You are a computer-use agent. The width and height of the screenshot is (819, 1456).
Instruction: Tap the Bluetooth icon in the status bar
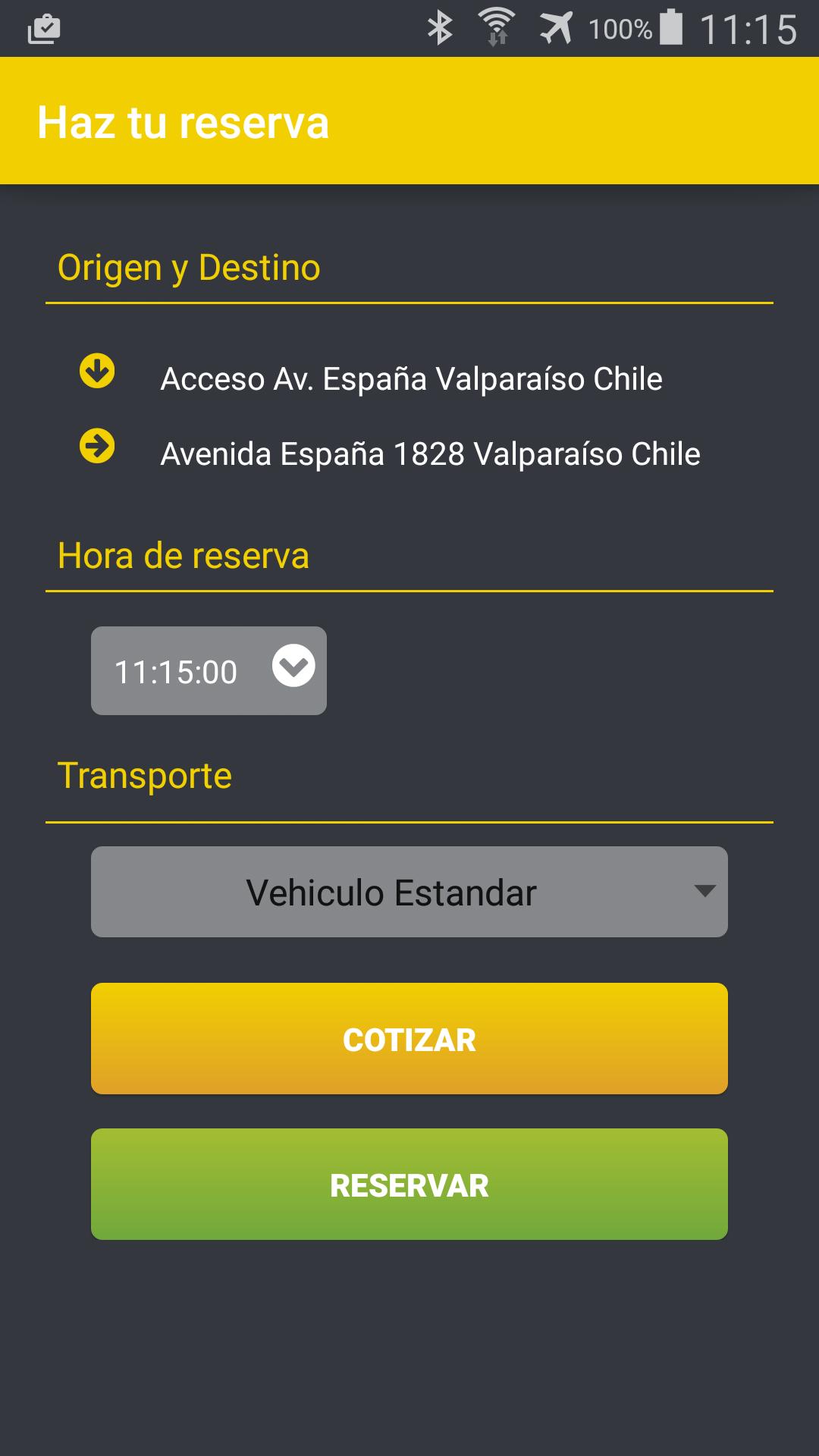coord(438,29)
